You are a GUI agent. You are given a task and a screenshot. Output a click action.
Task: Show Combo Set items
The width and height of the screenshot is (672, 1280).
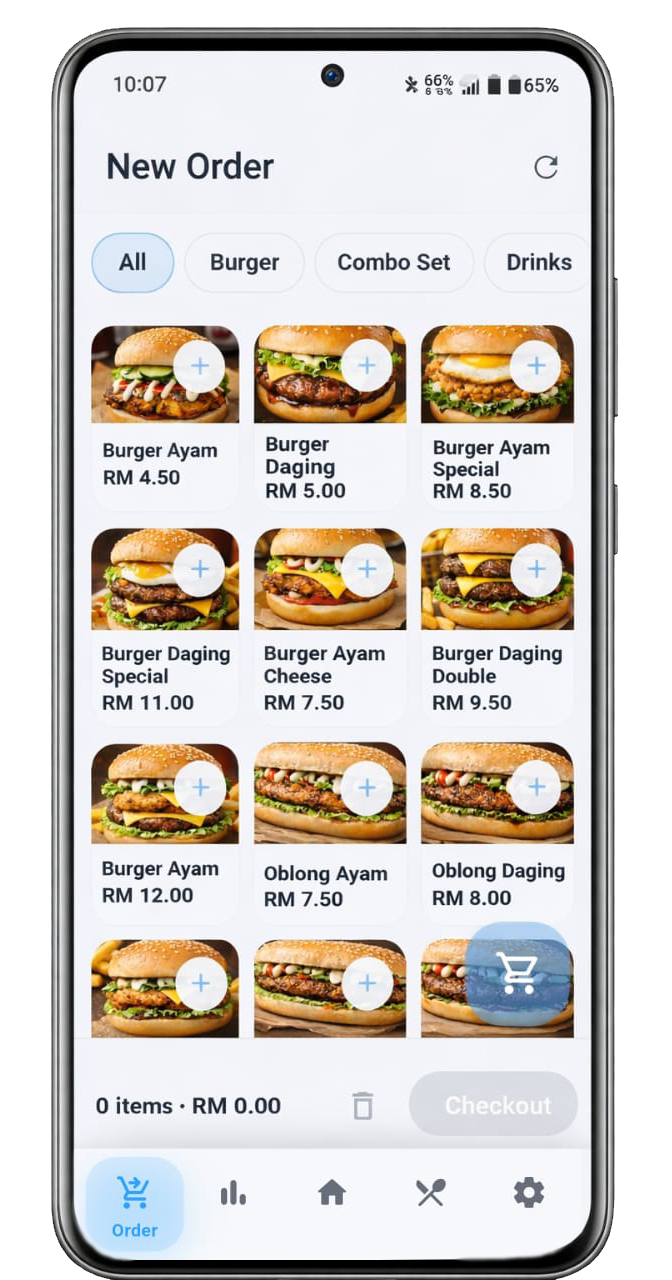tap(393, 263)
